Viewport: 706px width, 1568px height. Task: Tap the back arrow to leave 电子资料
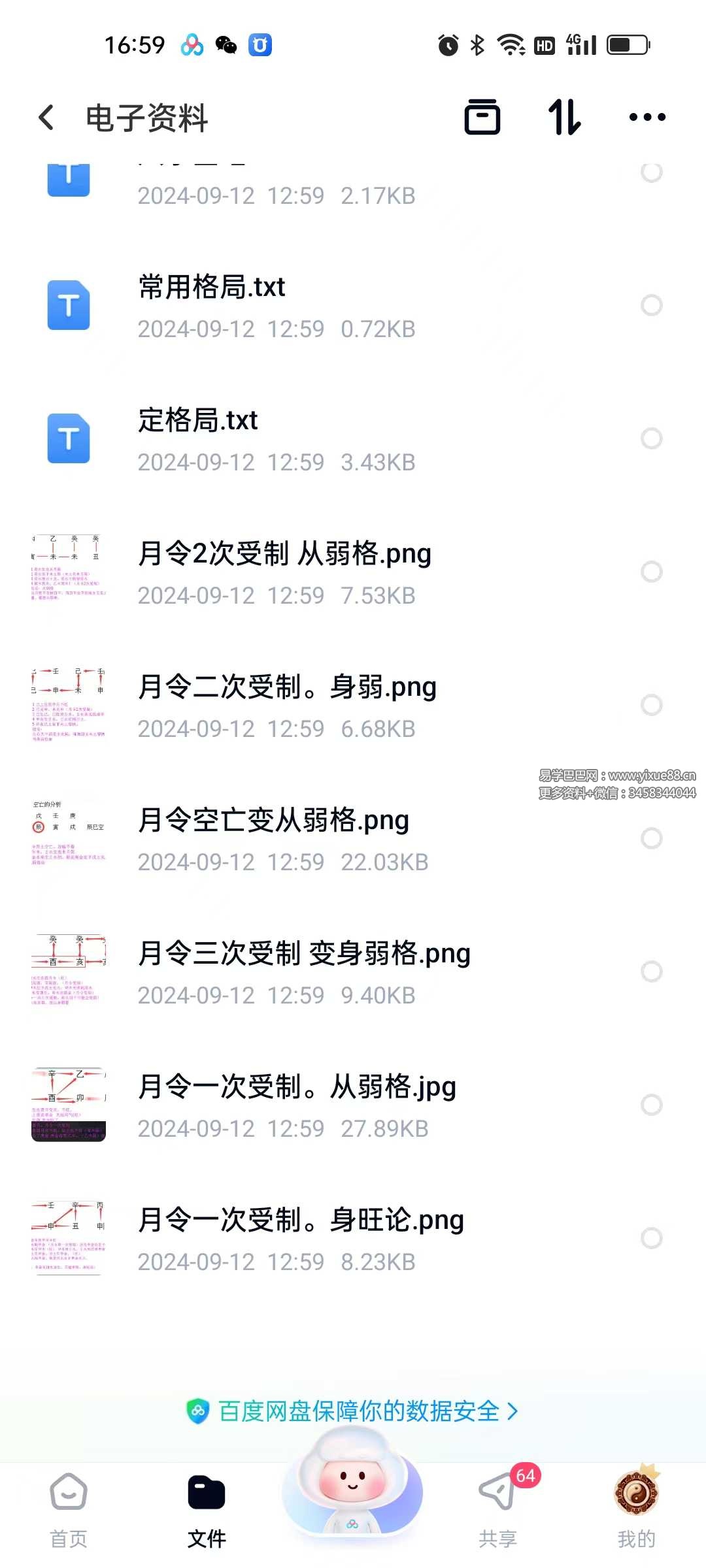coord(46,116)
